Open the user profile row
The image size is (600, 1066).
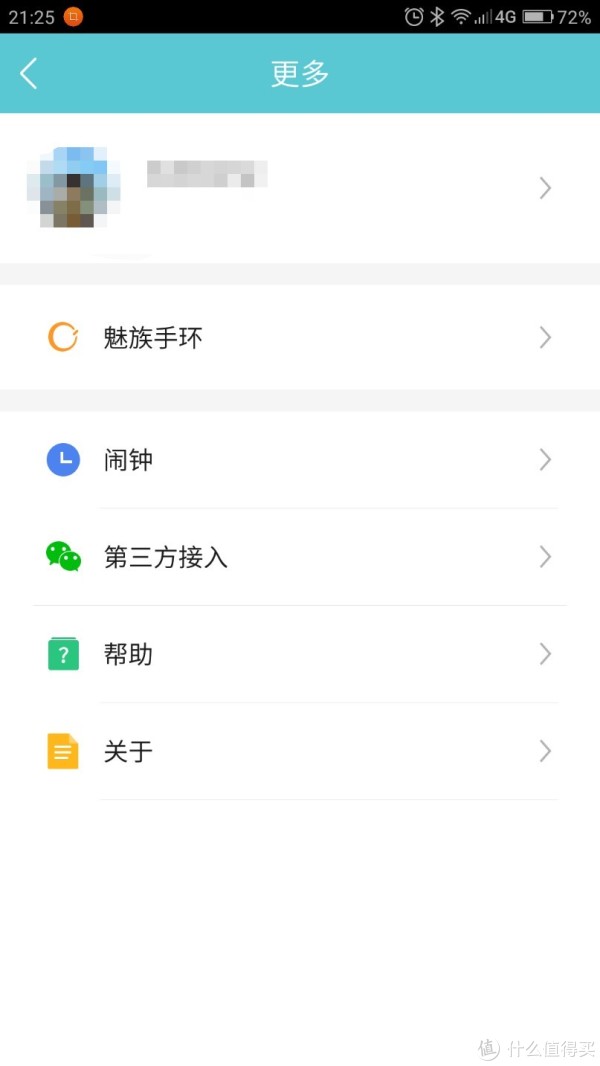pos(300,188)
